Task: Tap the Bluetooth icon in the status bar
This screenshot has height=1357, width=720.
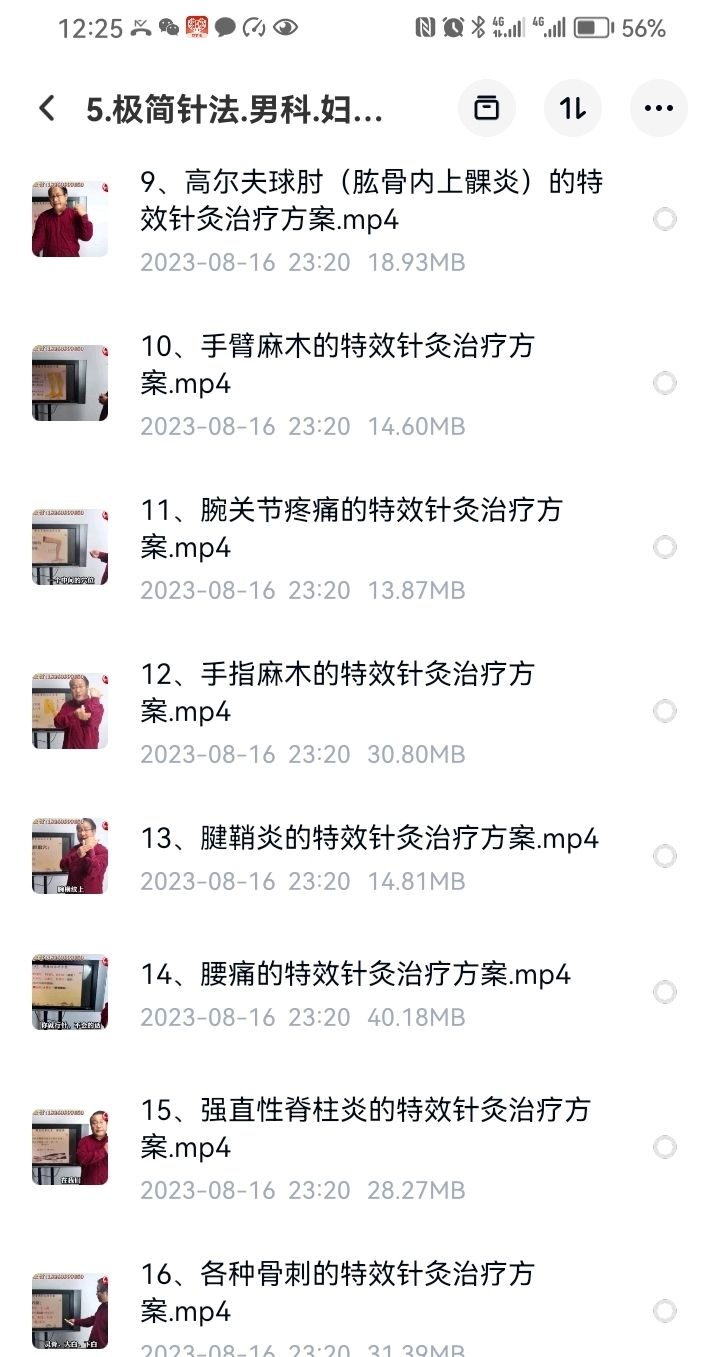Action: (478, 27)
